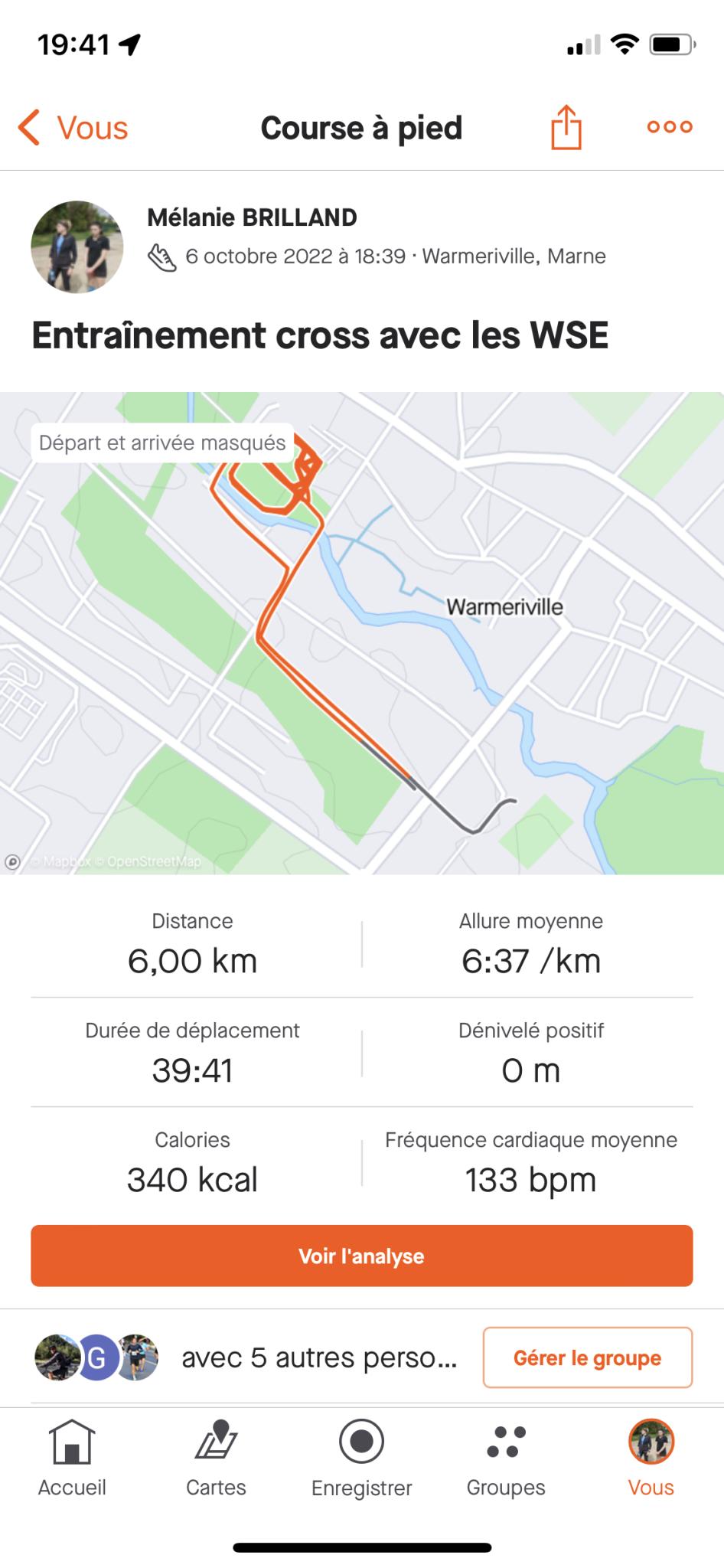
Task: Switch to the Accueil tab
Action: click(72, 1459)
